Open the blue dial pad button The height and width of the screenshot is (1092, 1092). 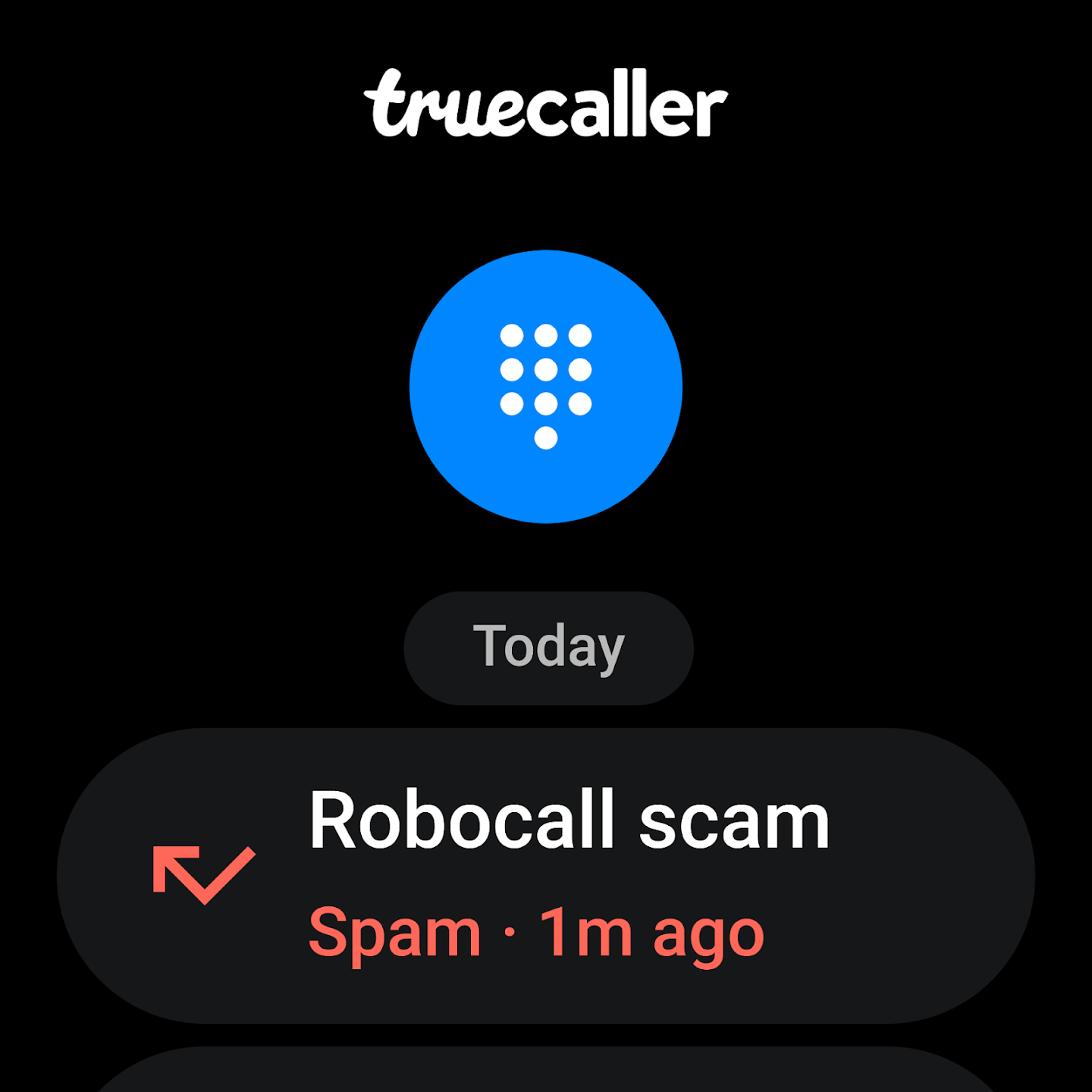(545, 387)
